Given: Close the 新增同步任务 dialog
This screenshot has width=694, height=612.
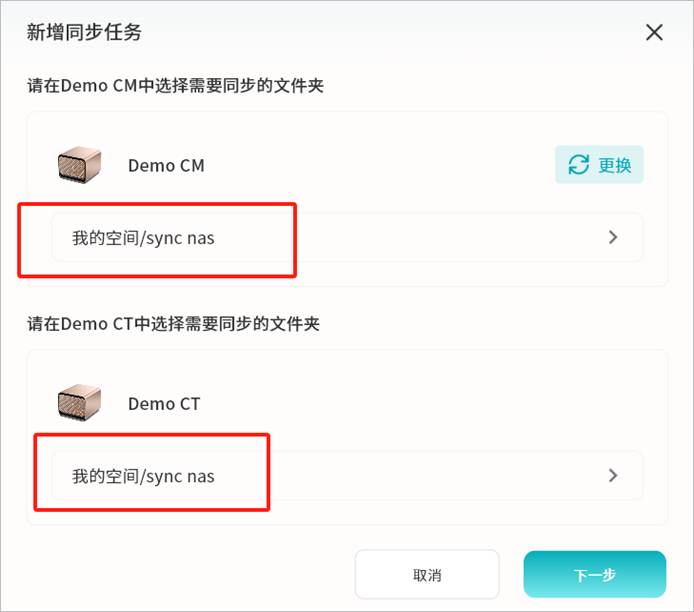Looking at the screenshot, I should click(654, 32).
